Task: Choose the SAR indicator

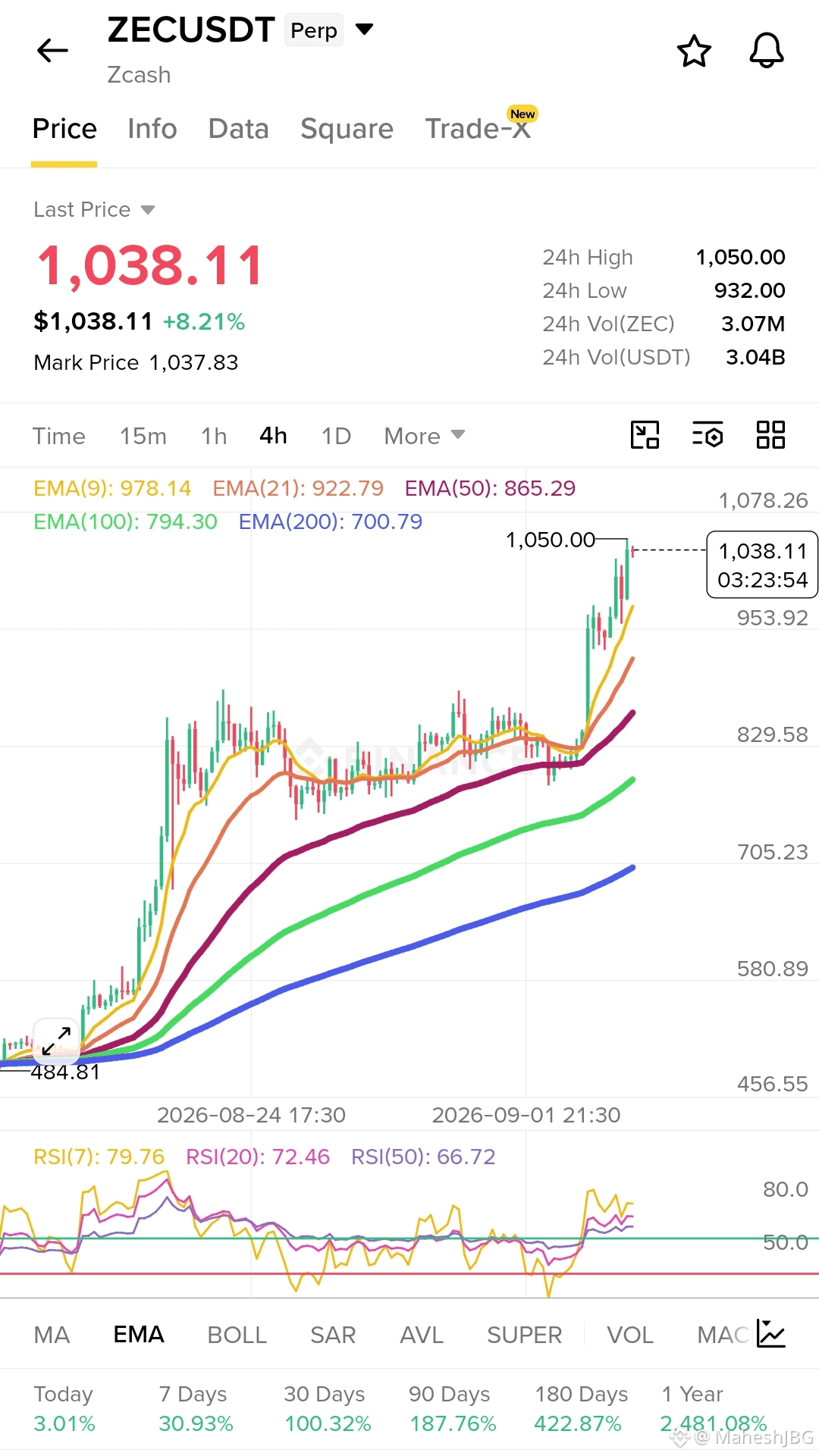Action: [333, 1335]
